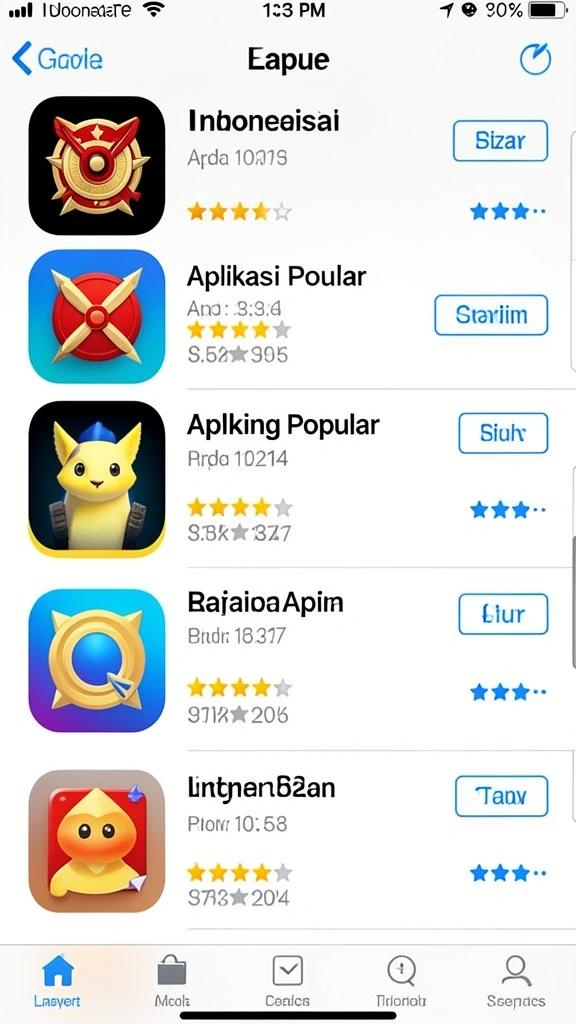Tap the Starlim button for Aplikasi Poular

(491, 315)
